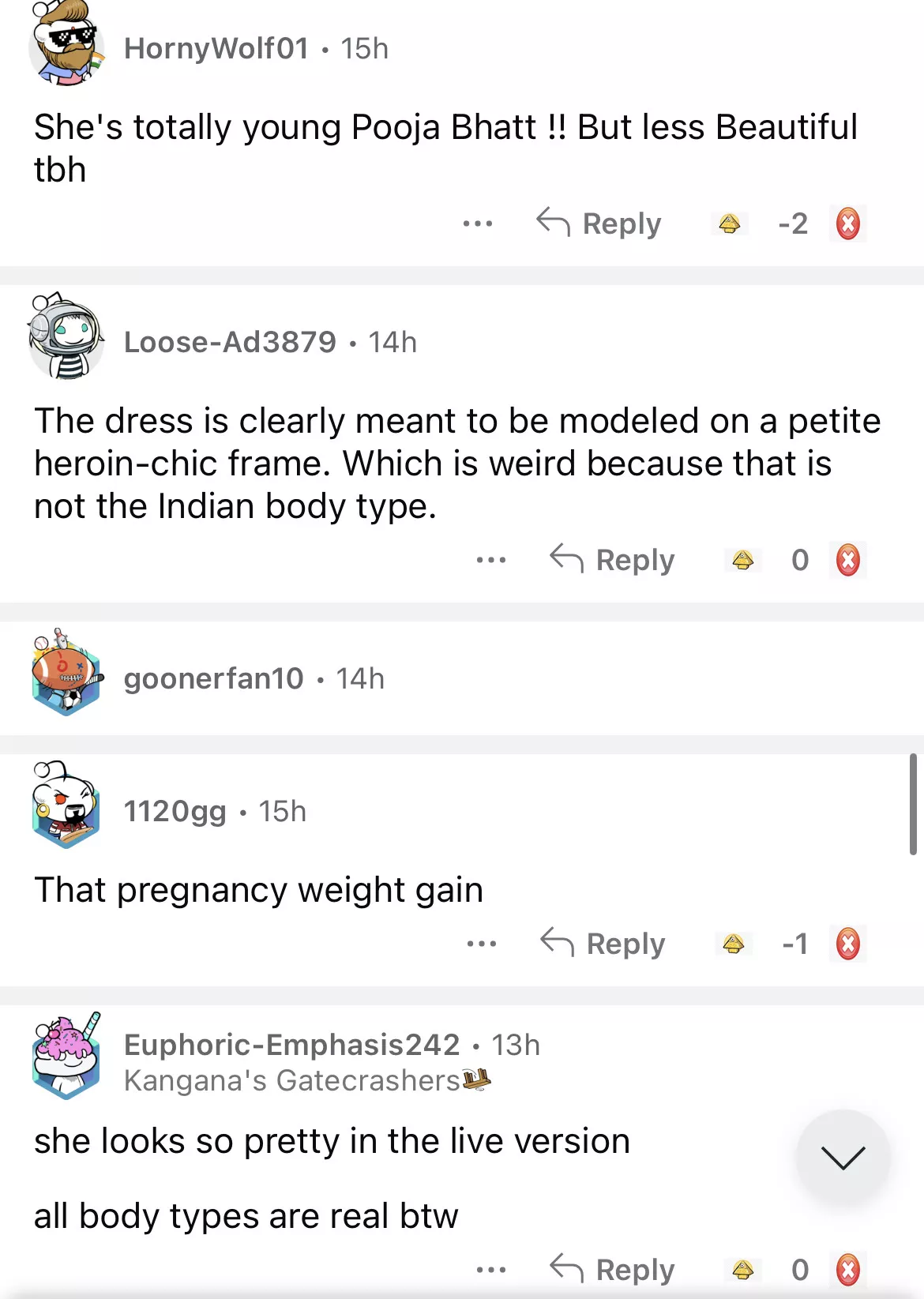
Task: Downvote Euphoric-Emphasis242's comment
Action: click(848, 1269)
